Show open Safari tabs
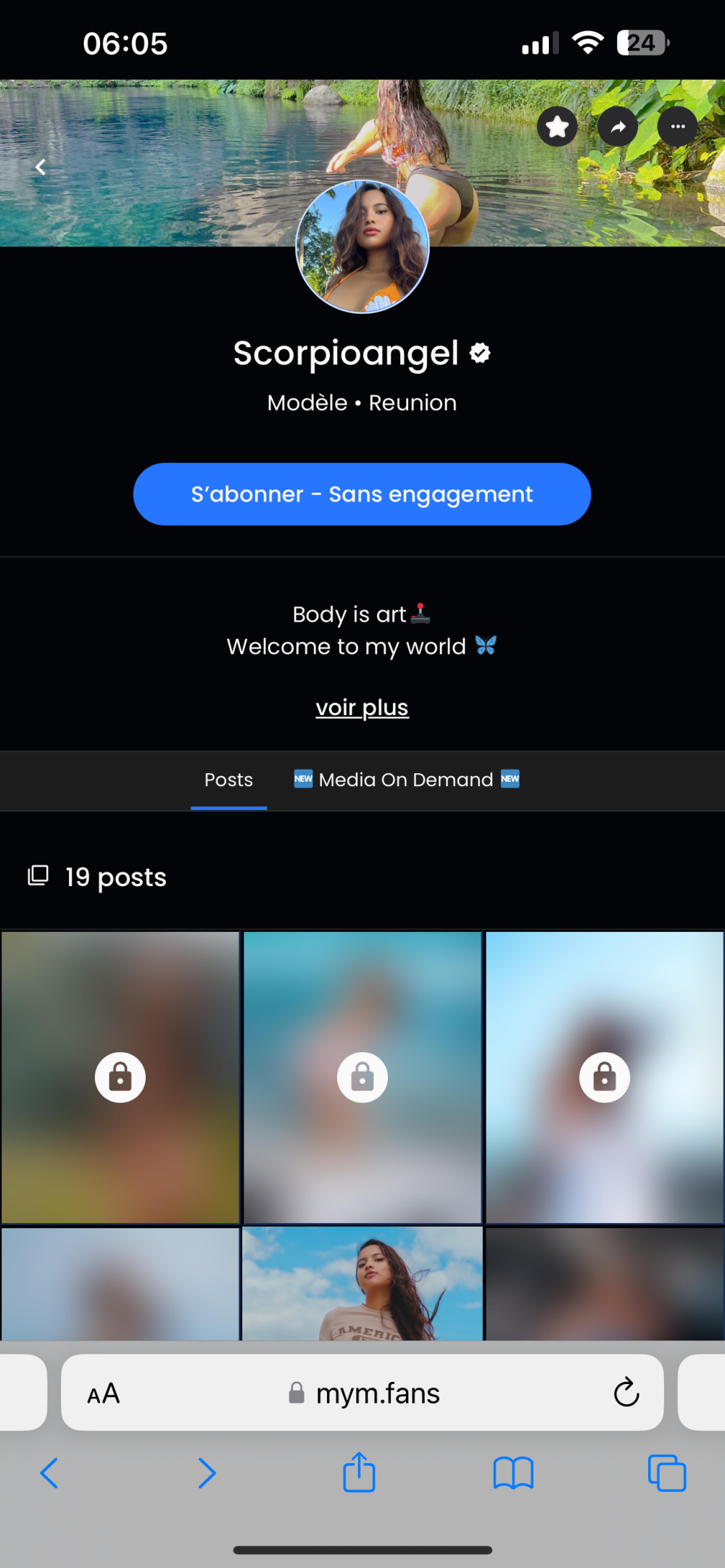Viewport: 725px width, 1568px height. [x=666, y=1473]
